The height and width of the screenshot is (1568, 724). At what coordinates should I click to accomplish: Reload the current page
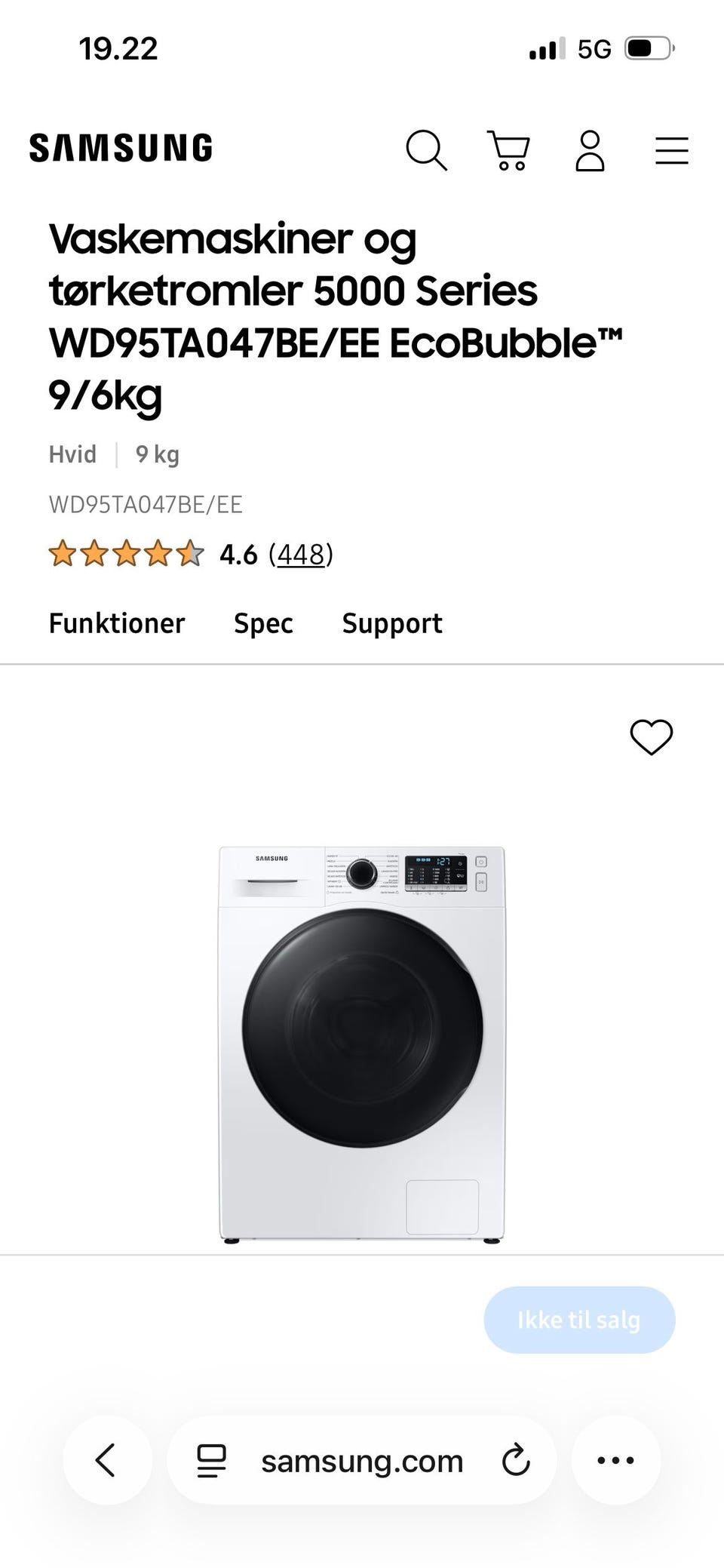coord(516,1460)
